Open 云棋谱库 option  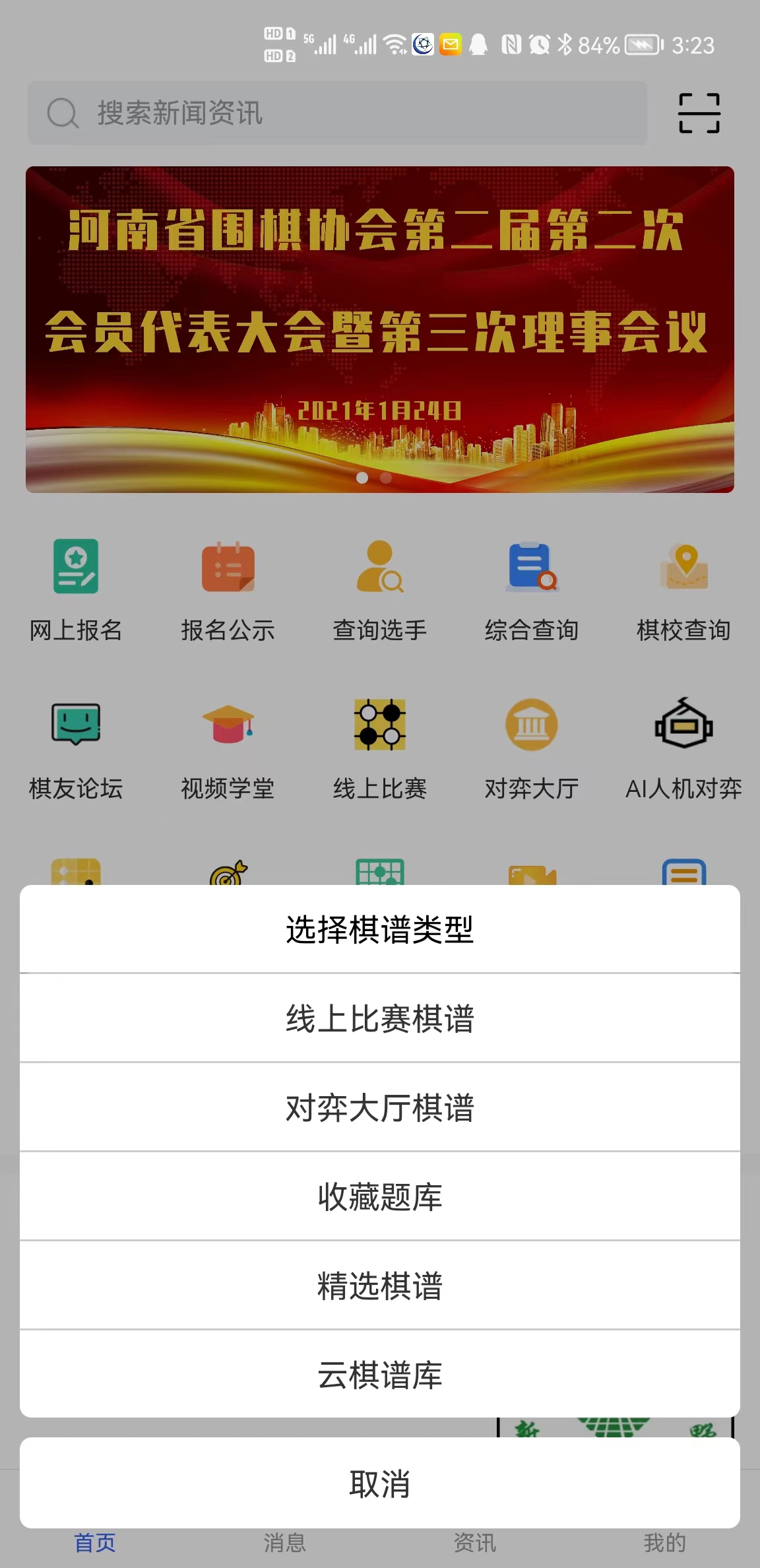(380, 1375)
